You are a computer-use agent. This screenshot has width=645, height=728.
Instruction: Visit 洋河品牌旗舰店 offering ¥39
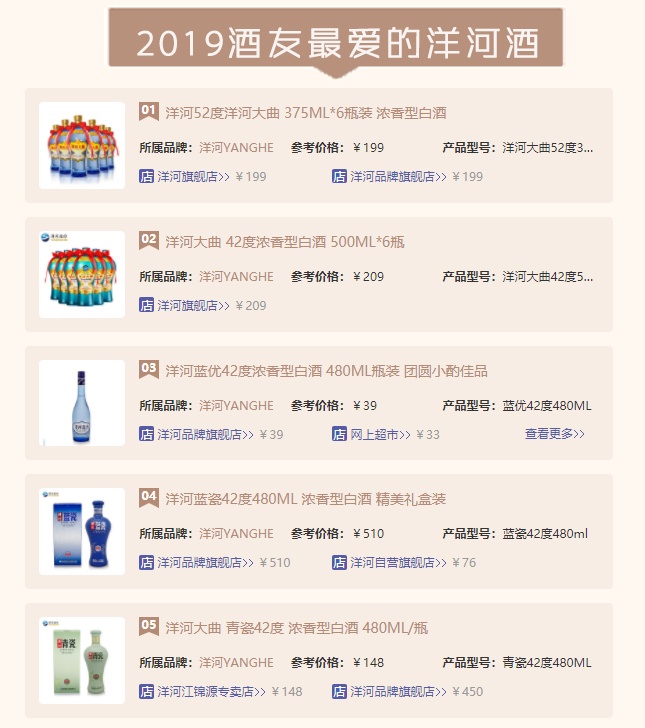pos(204,435)
